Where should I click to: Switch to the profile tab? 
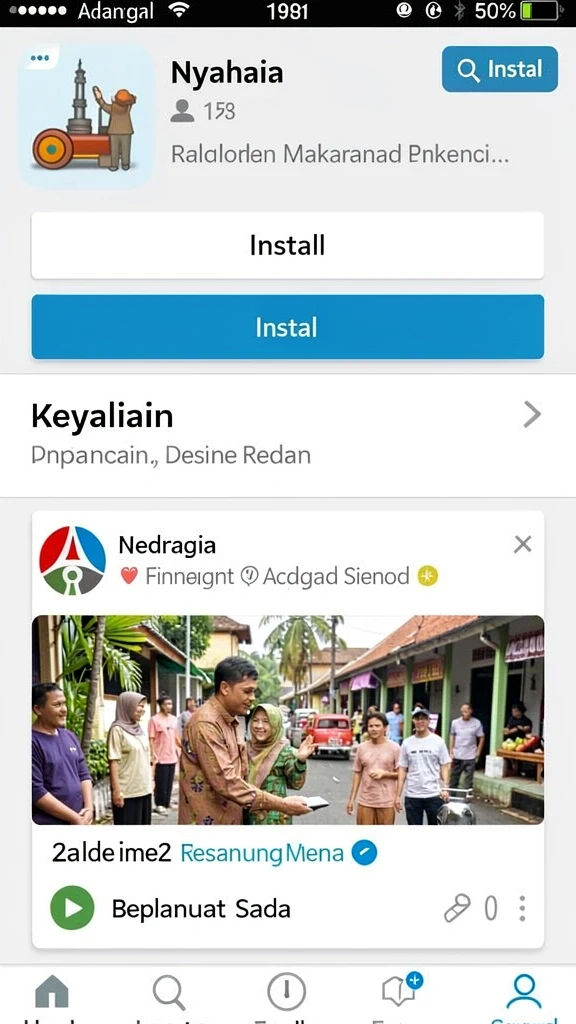pyautogui.click(x=523, y=993)
